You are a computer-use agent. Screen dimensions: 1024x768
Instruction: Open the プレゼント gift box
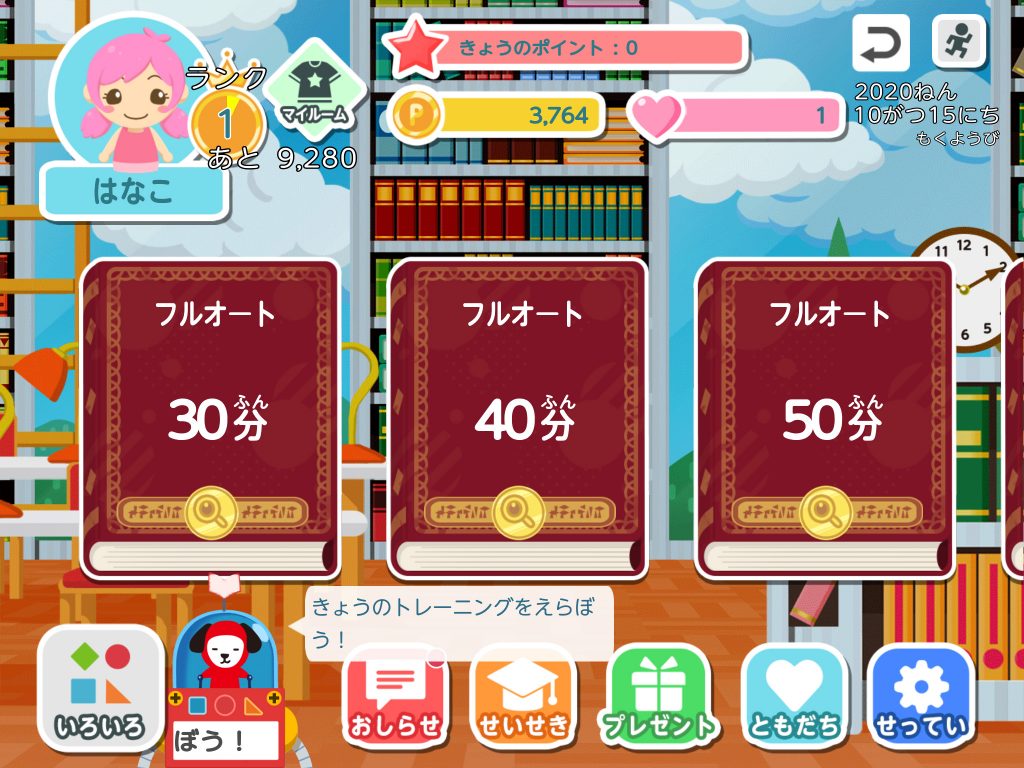pos(659,693)
